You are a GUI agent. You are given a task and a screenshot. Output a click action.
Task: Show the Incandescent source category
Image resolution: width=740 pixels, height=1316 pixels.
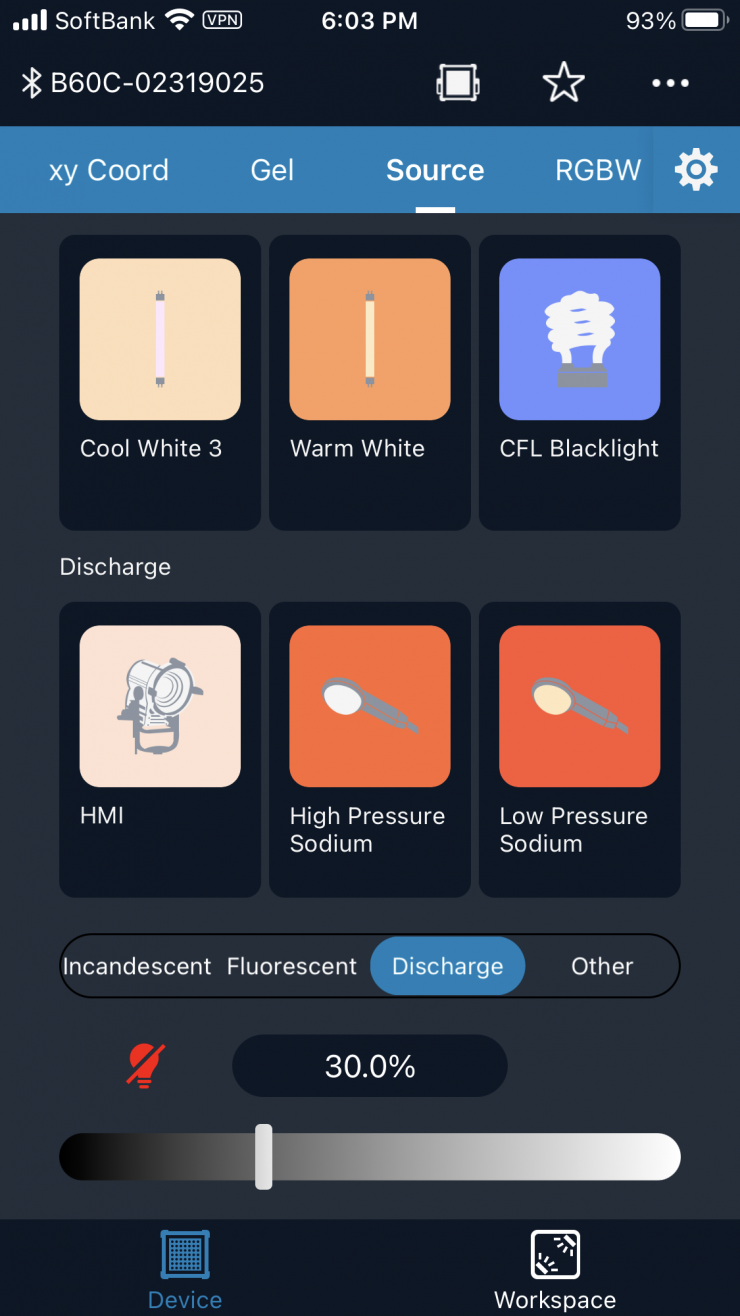pos(137,966)
